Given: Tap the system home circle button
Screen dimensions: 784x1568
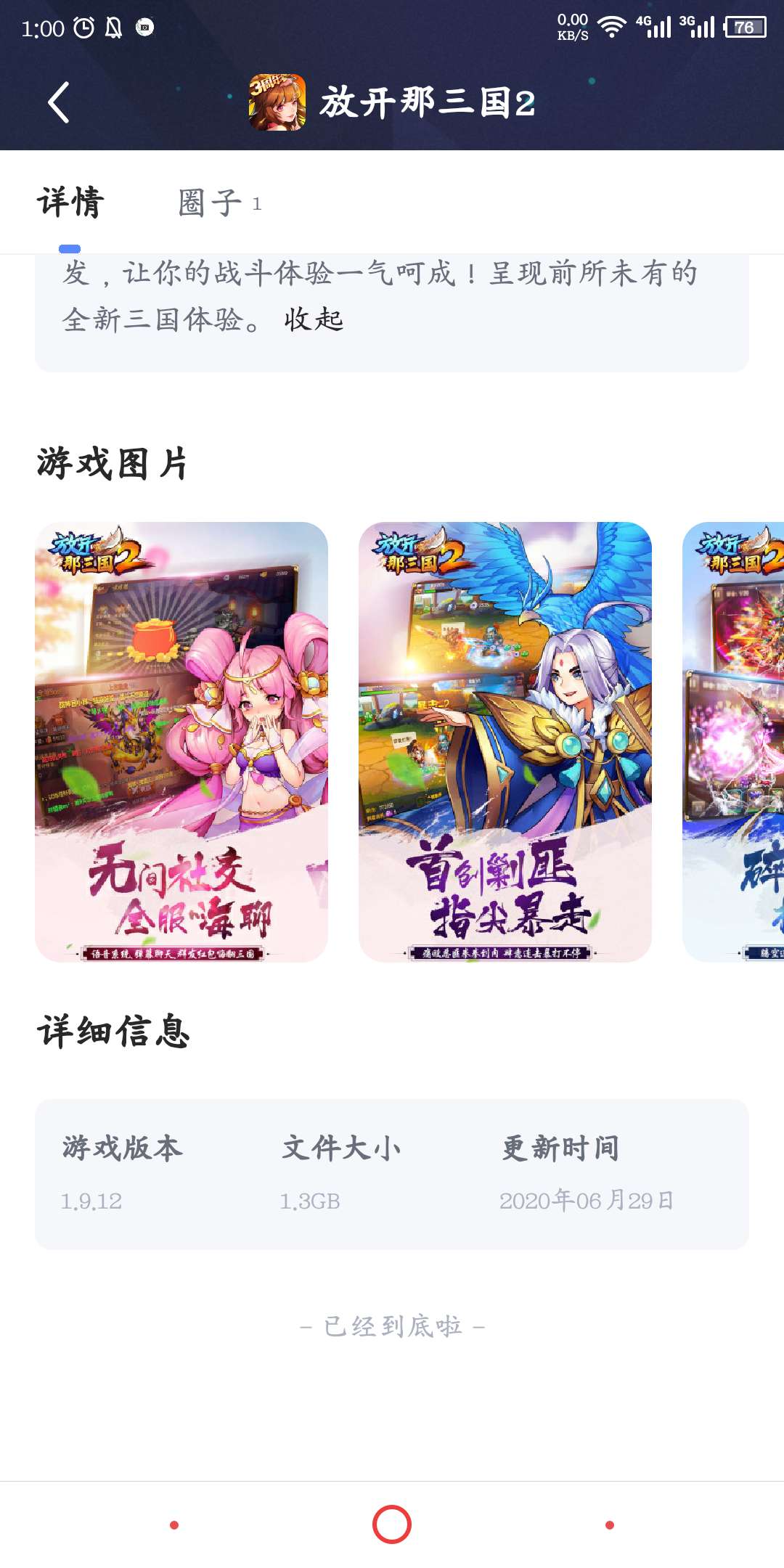Looking at the screenshot, I should point(392,1524).
